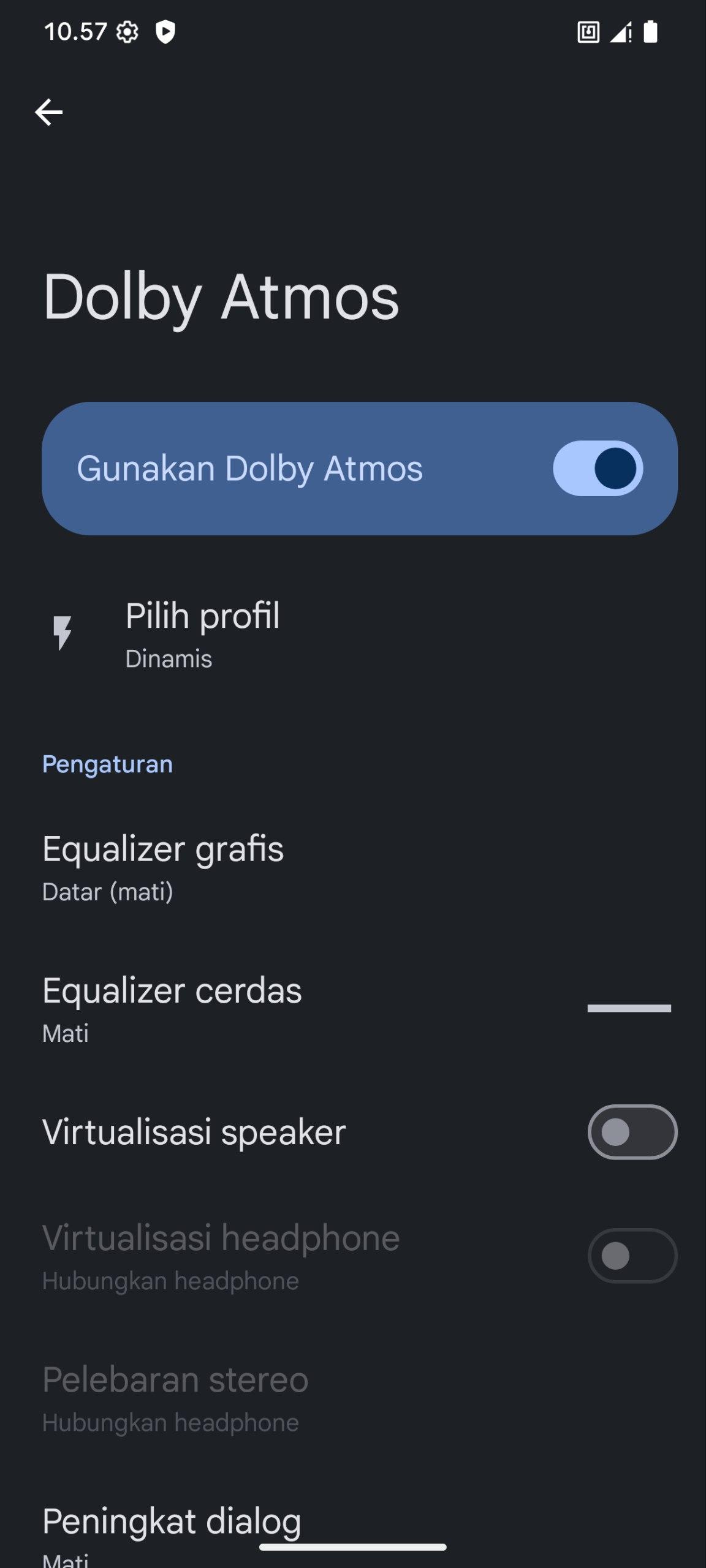
Task: Go back using the arrow
Action: pos(48,112)
